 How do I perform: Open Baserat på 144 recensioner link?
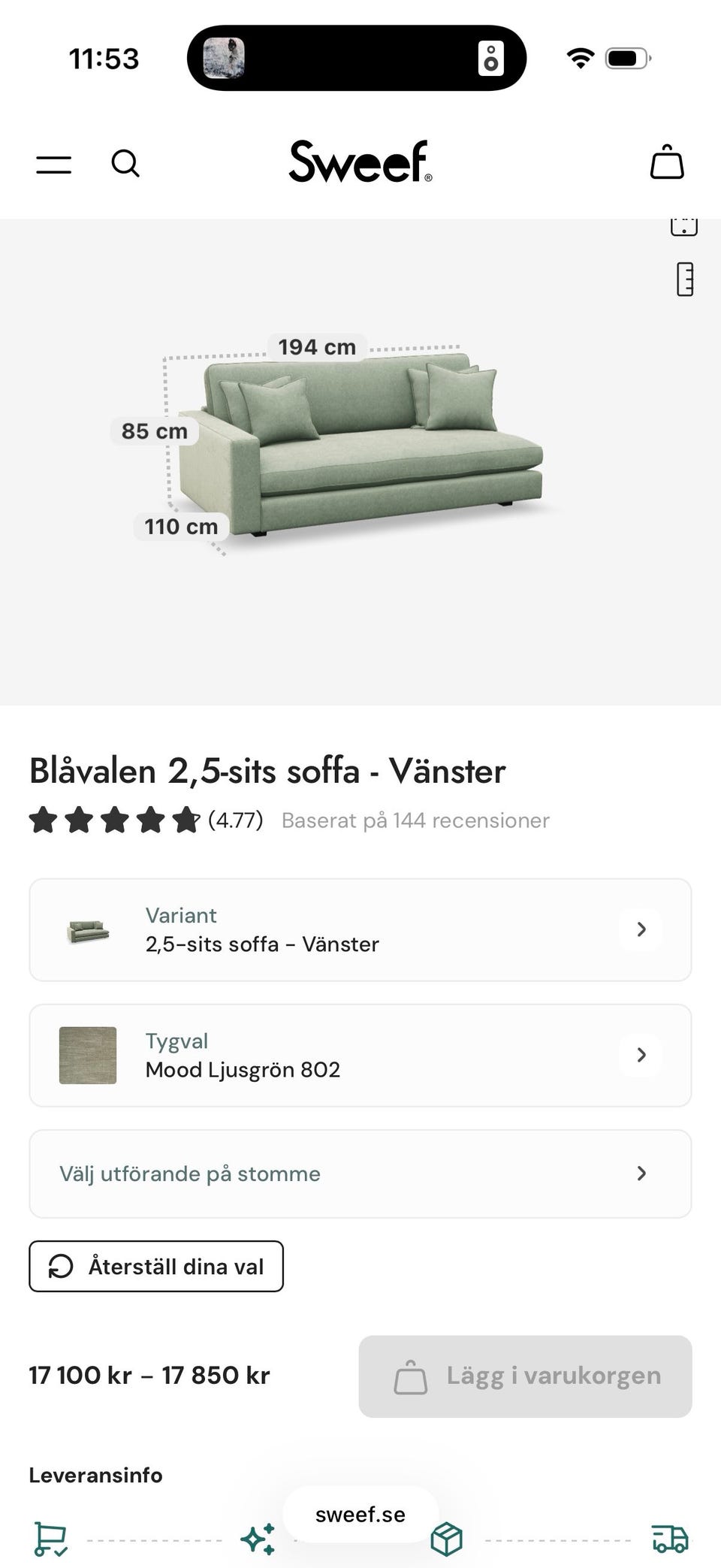pyautogui.click(x=414, y=820)
